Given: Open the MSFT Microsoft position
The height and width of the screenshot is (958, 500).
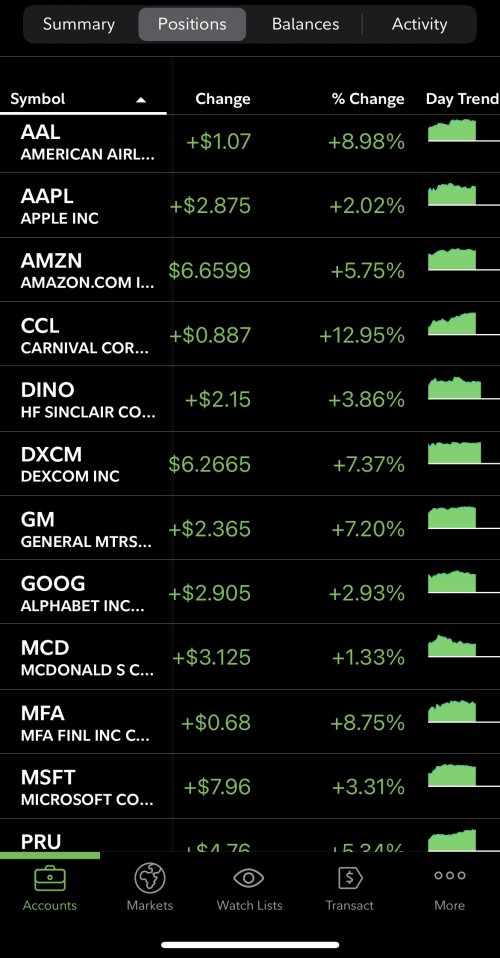Looking at the screenshot, I should 250,786.
